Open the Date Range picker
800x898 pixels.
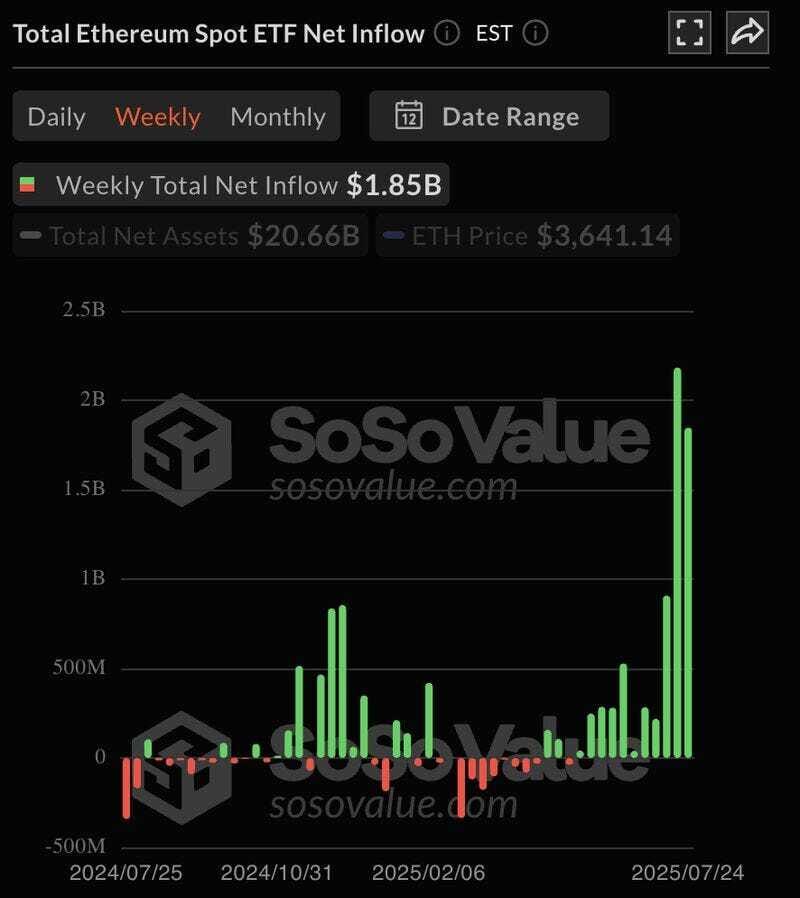point(488,117)
